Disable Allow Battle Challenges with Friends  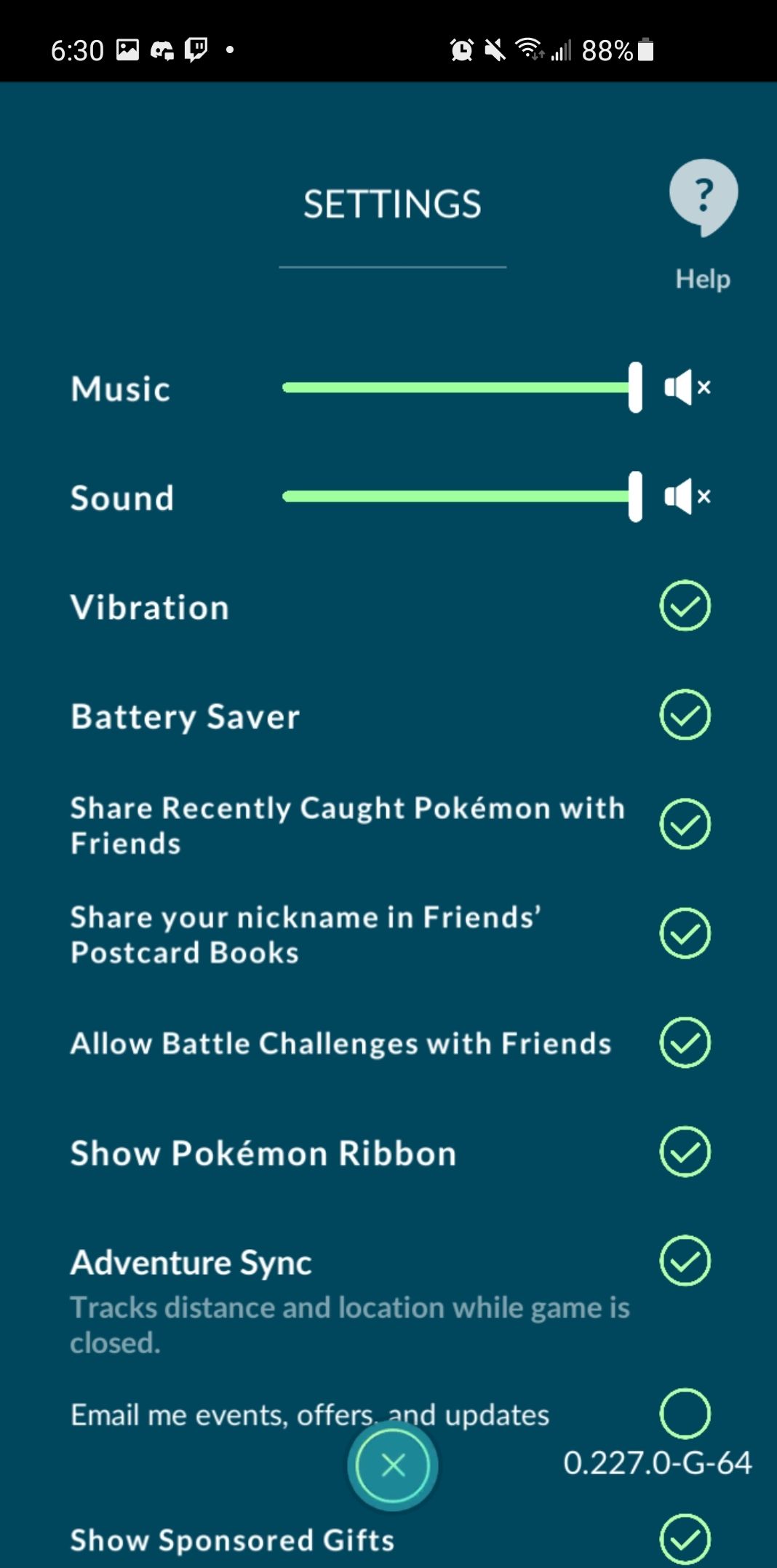[x=685, y=1042]
